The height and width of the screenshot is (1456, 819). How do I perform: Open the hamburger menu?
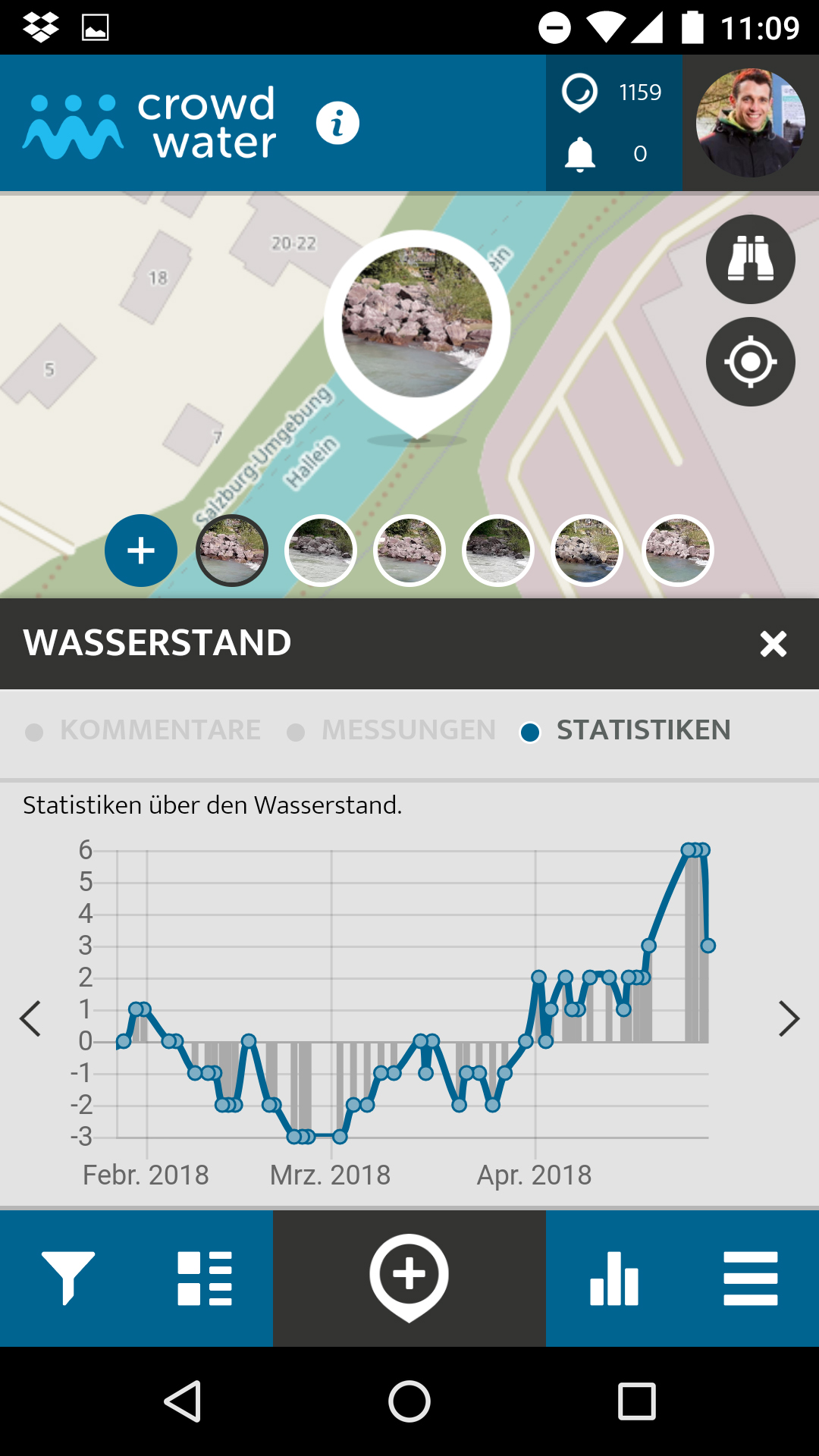(x=751, y=1279)
